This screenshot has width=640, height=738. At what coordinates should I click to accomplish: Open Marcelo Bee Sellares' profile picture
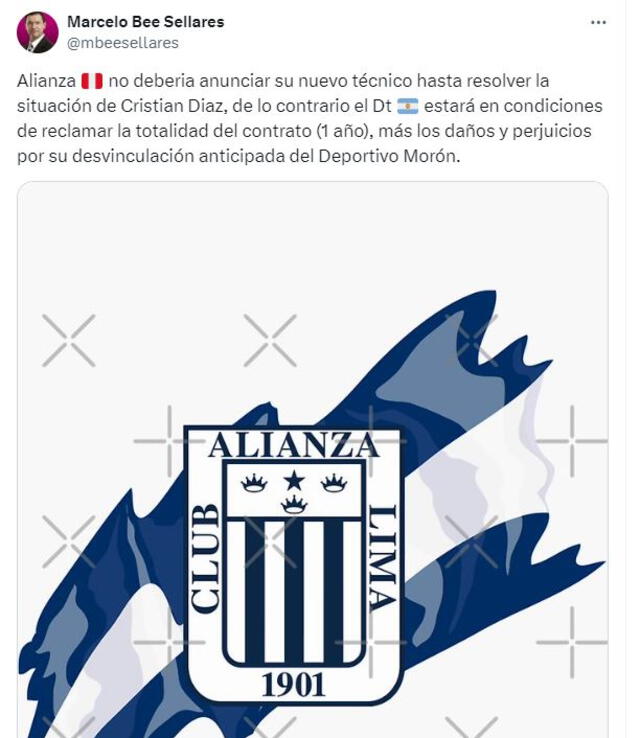tap(37, 32)
